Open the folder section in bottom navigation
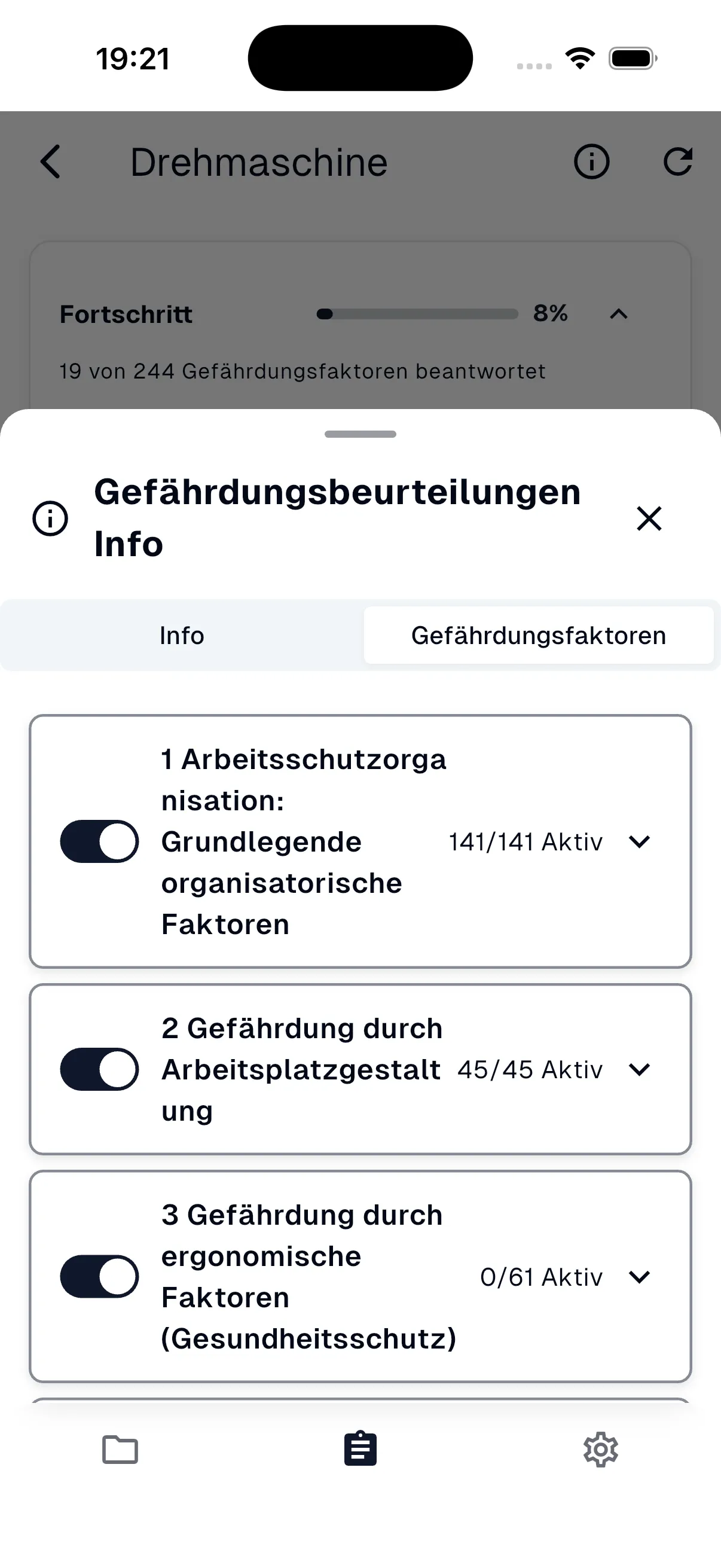This screenshot has height=1568, width=721. [x=120, y=1450]
